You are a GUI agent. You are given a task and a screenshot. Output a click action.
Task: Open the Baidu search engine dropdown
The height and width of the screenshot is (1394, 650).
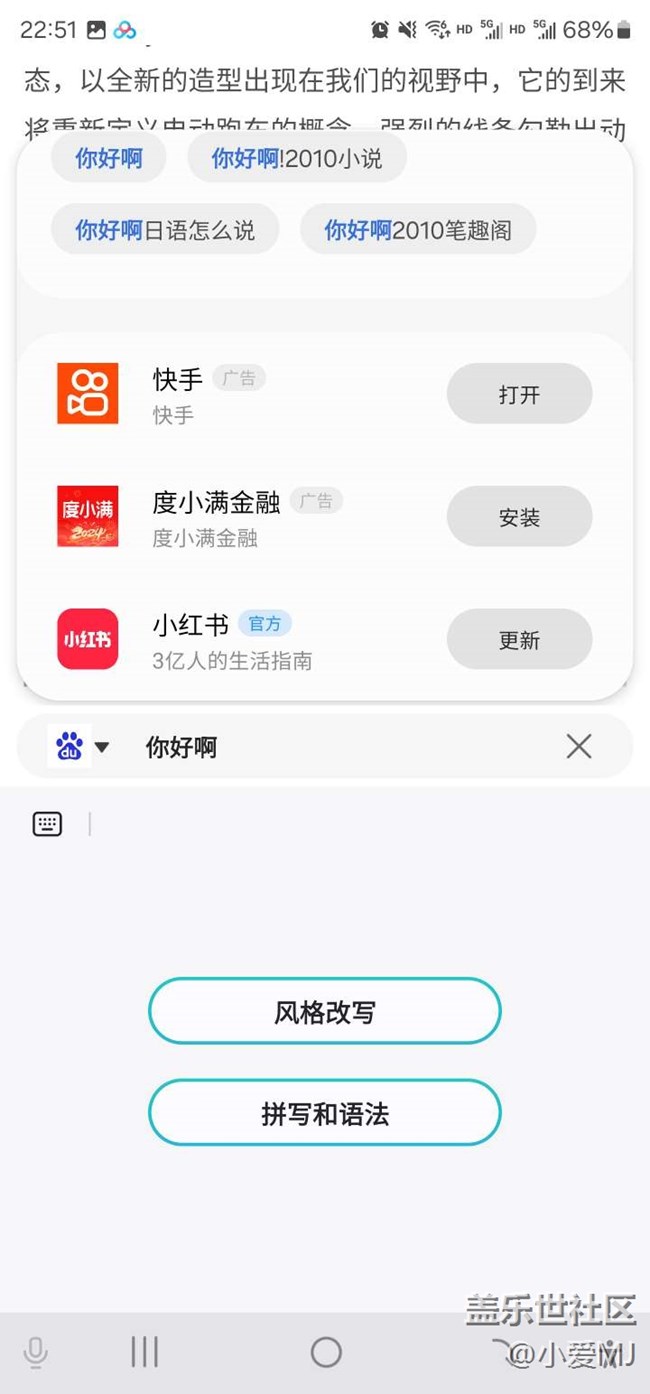pos(81,747)
